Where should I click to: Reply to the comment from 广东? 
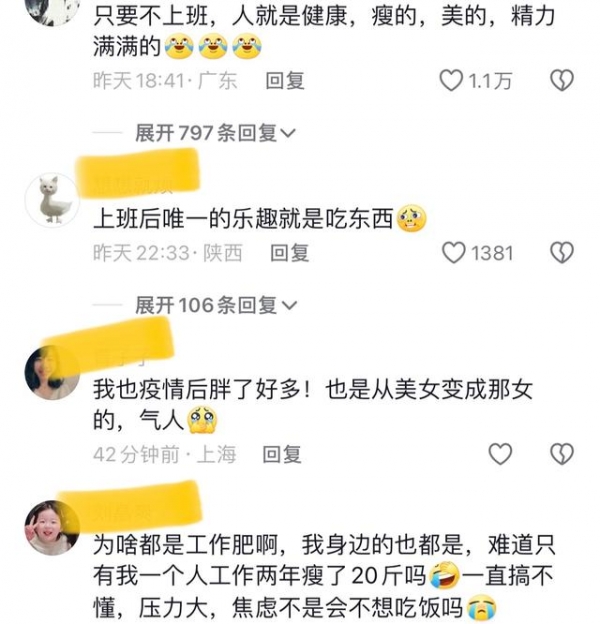tap(285, 81)
